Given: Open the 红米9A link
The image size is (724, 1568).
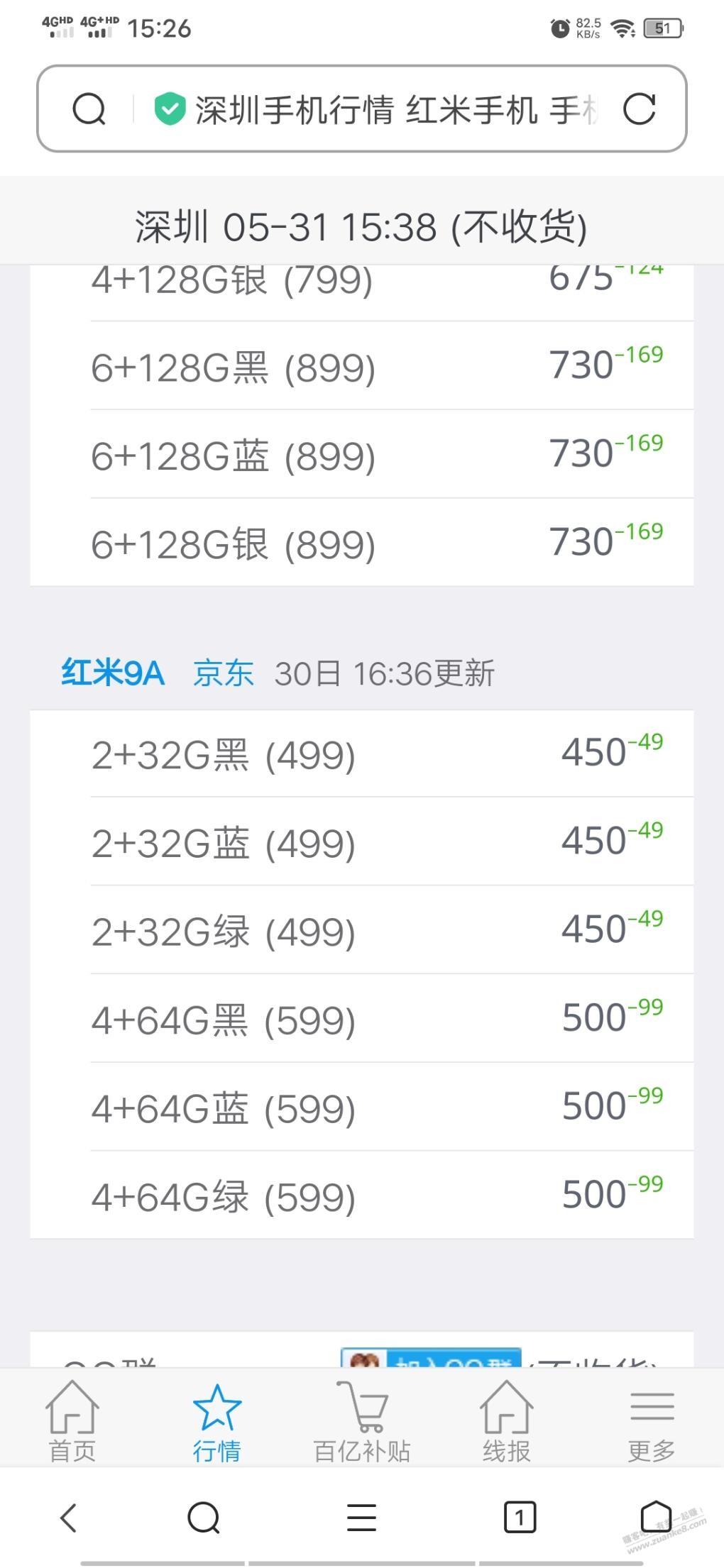Looking at the screenshot, I should pos(113,673).
